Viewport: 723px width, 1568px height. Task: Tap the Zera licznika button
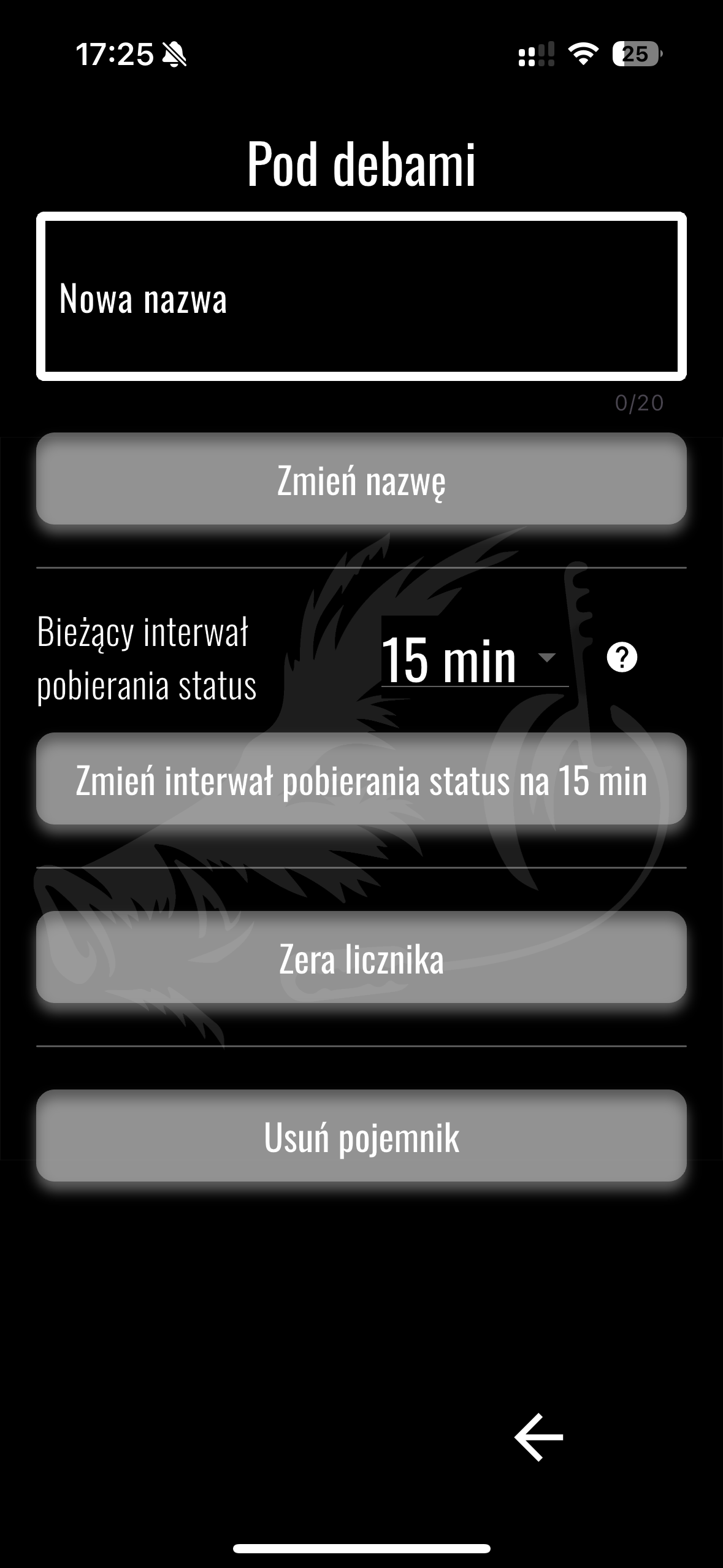pyautogui.click(x=361, y=958)
